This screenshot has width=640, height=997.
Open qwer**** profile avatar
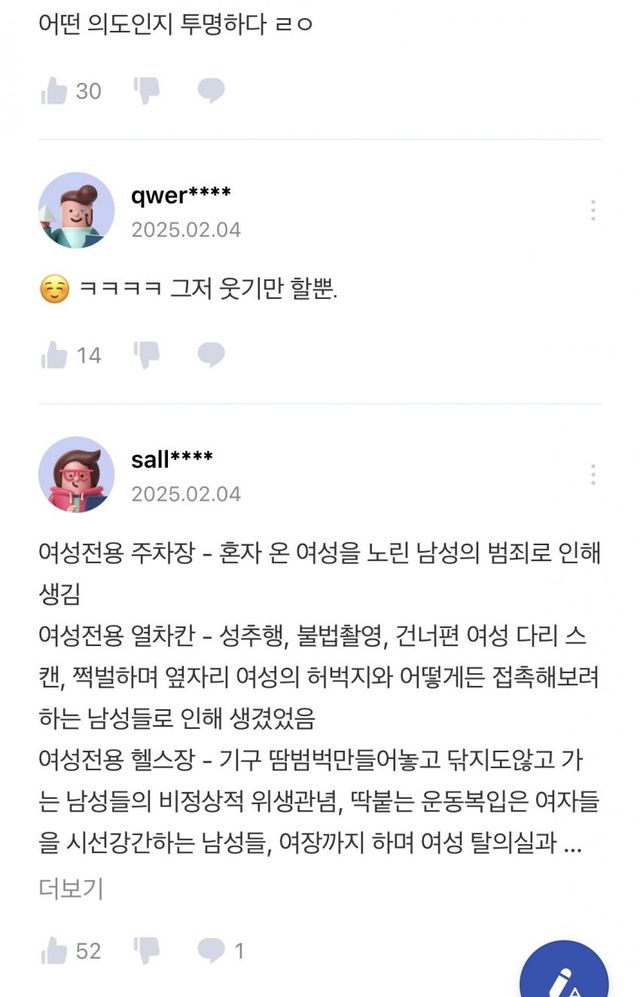pos(76,210)
